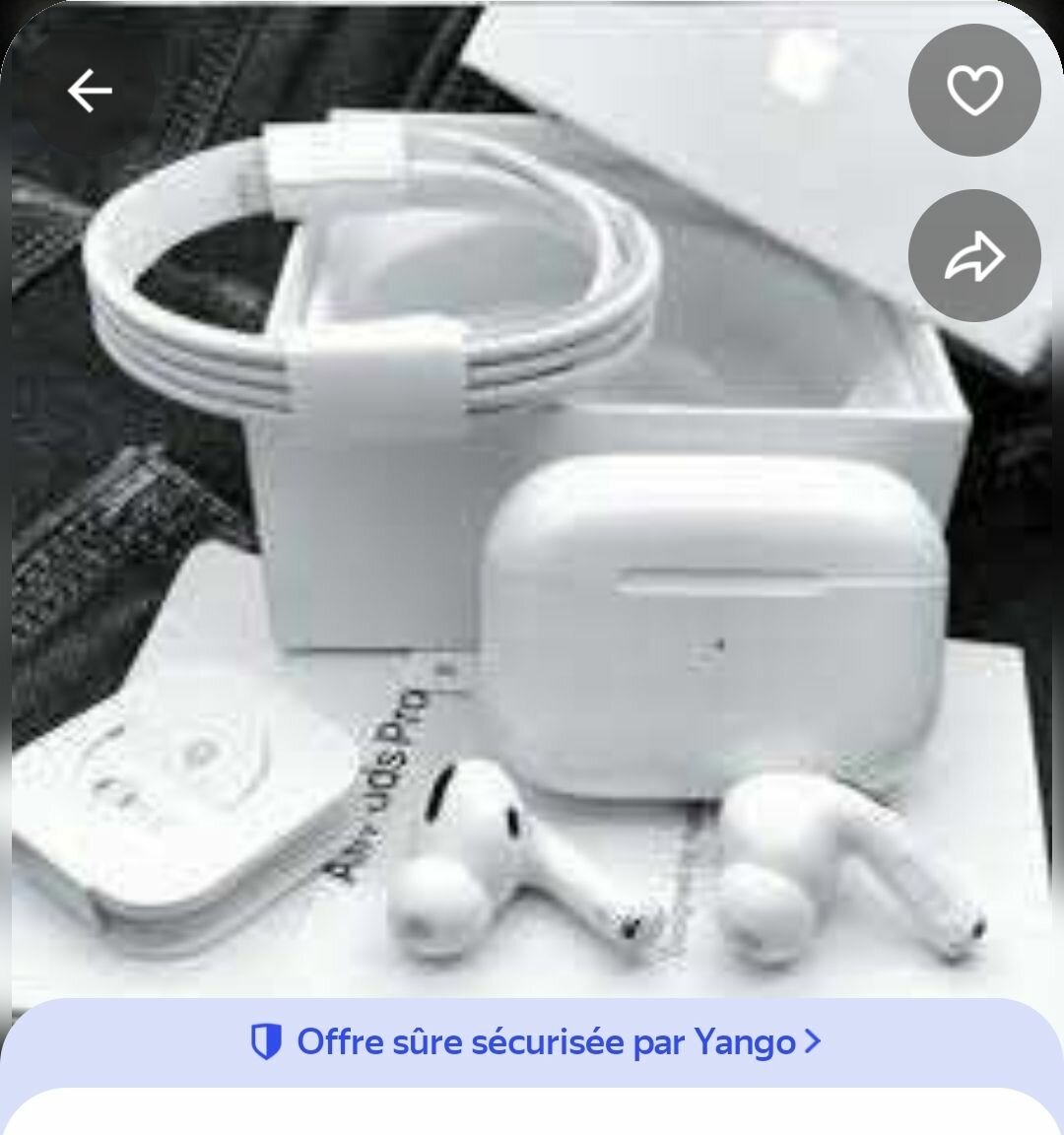
Task: Add this product to favorites
Action: 973,92
